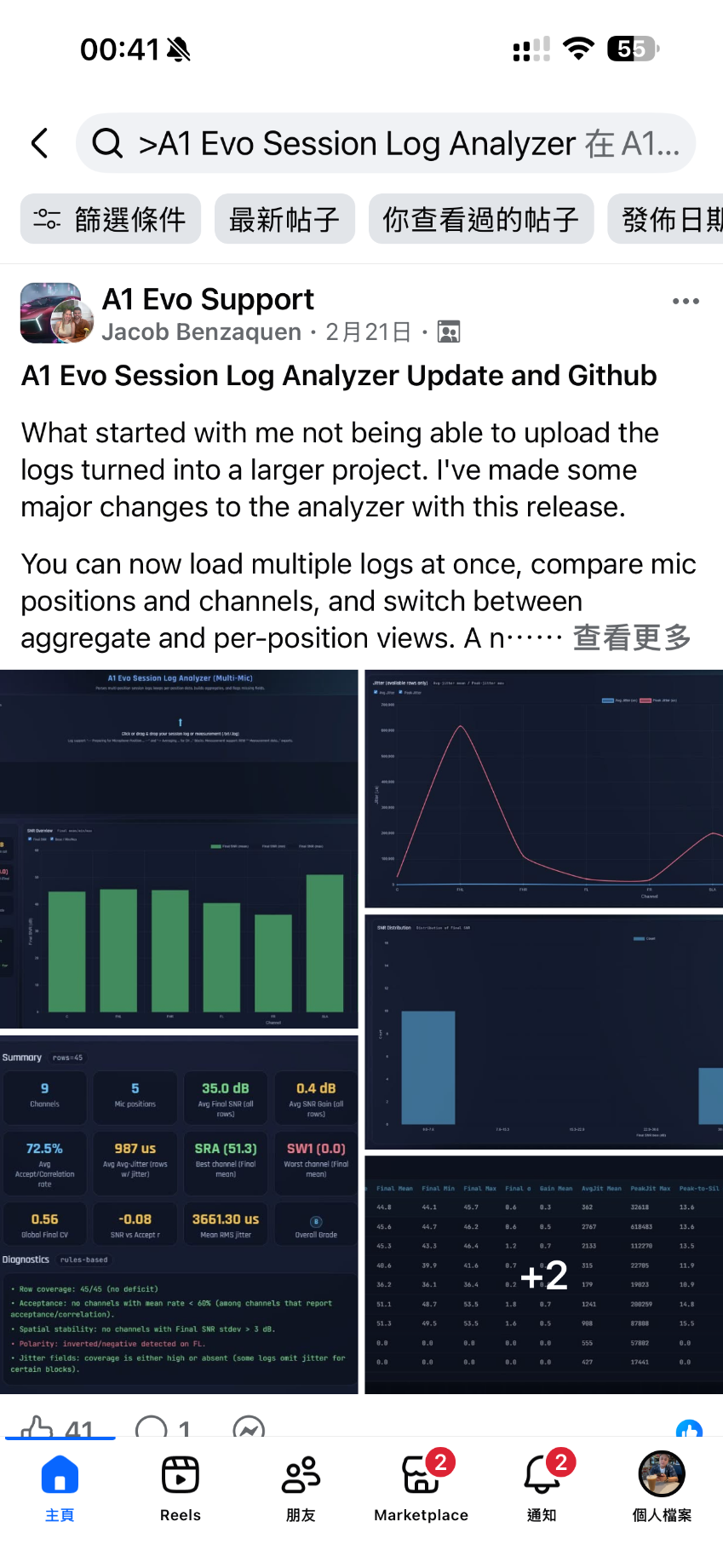Open the Marketplace tab
Image resolution: width=723 pixels, height=1568 pixels.
(421, 1489)
